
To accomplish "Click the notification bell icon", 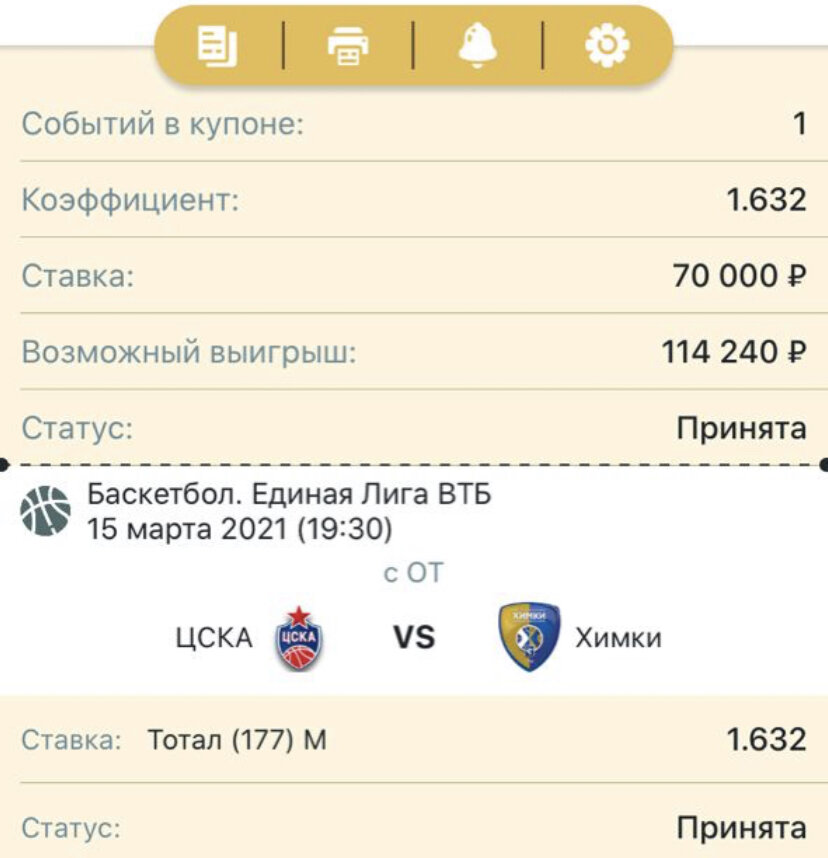I will [478, 43].
